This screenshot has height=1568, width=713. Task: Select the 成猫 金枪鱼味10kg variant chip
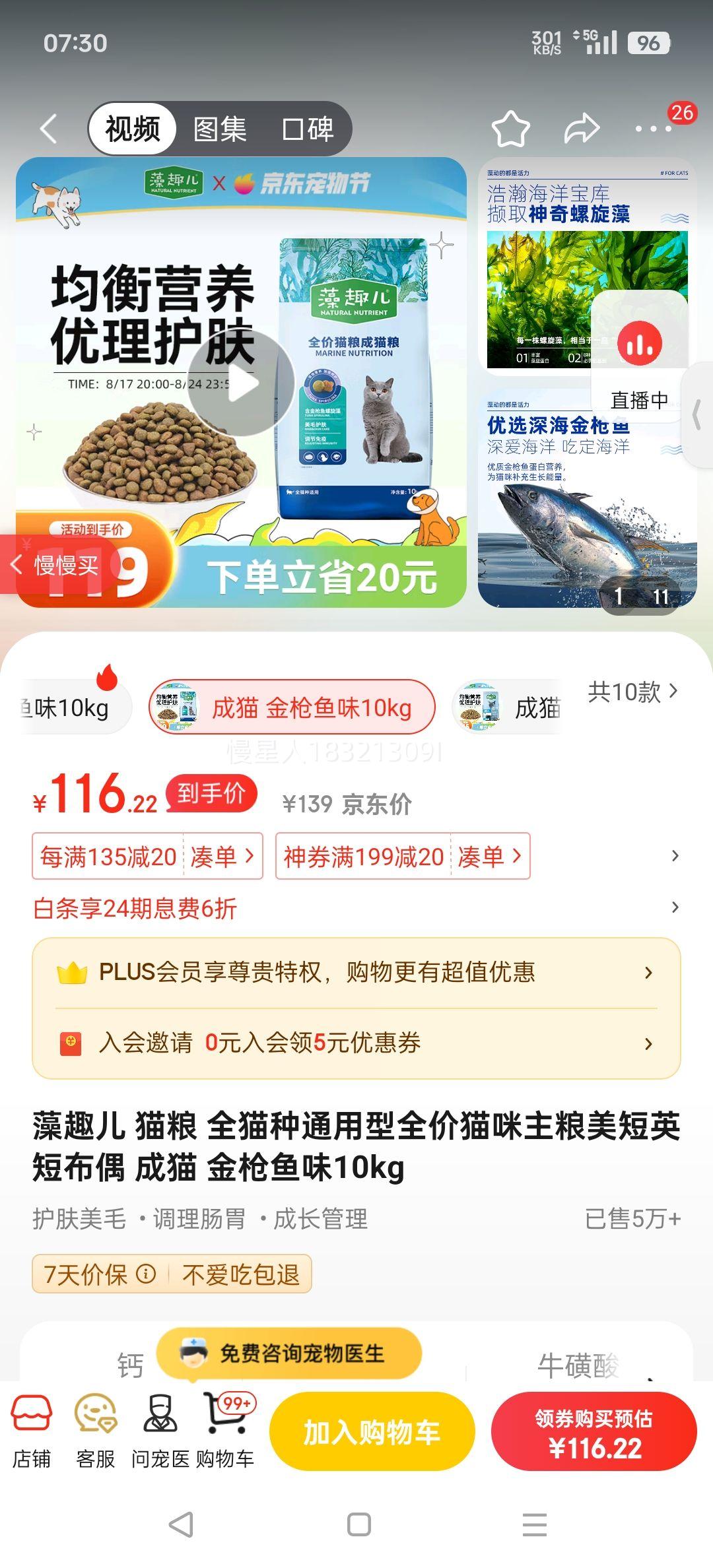[x=292, y=707]
